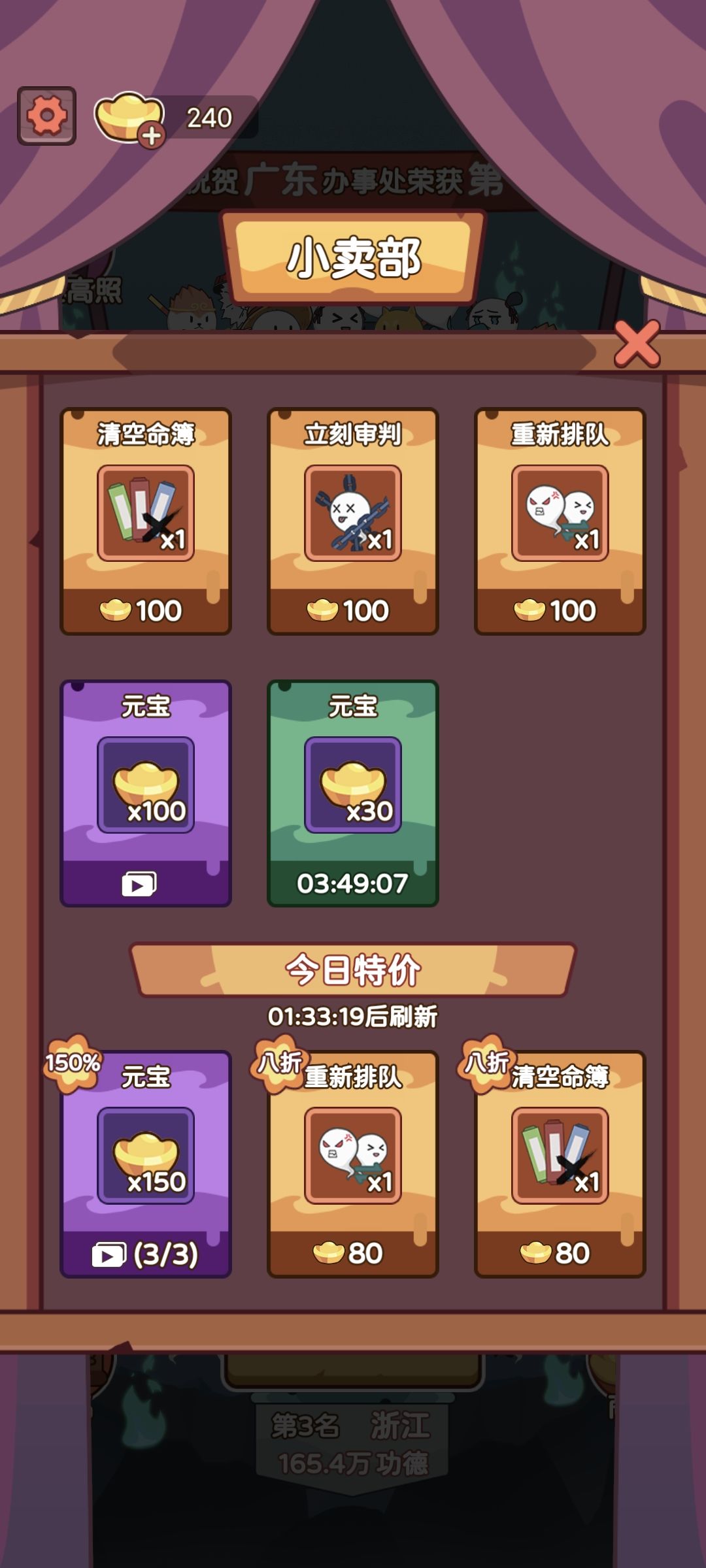Viewport: 706px width, 1568px height.
Task: Tap the 03:49:07 countdown on the green card
Action: (352, 884)
